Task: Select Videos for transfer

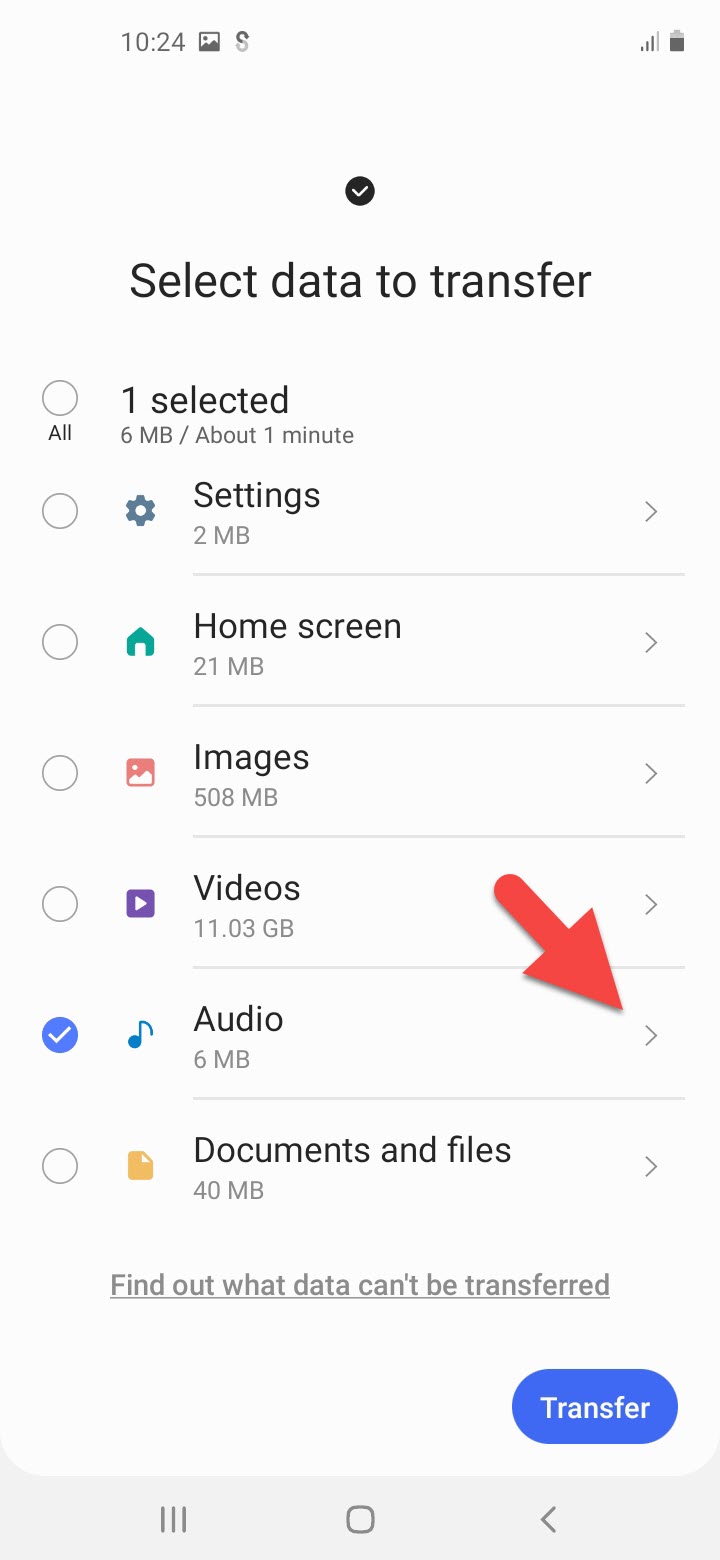Action: click(x=60, y=904)
